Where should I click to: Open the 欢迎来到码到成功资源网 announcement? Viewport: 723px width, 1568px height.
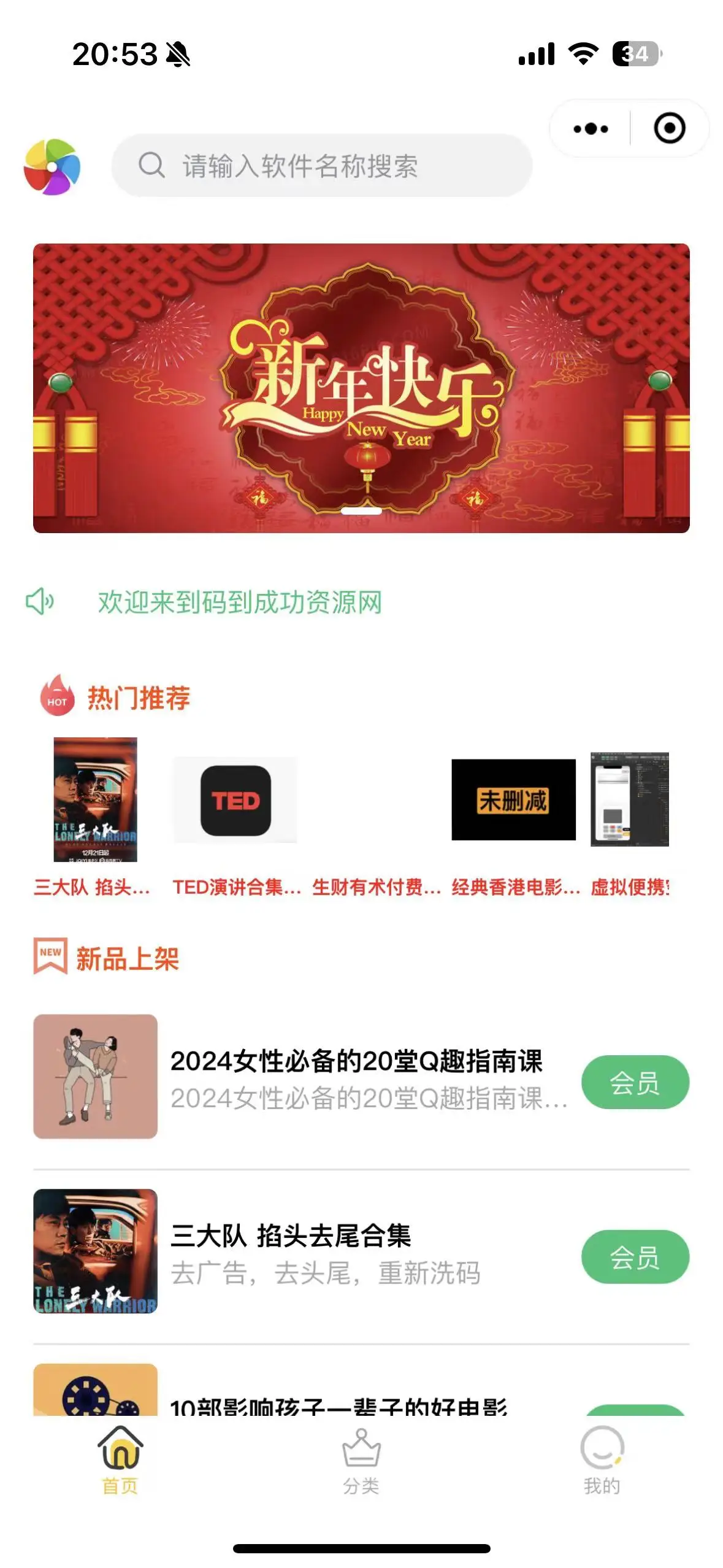[240, 602]
